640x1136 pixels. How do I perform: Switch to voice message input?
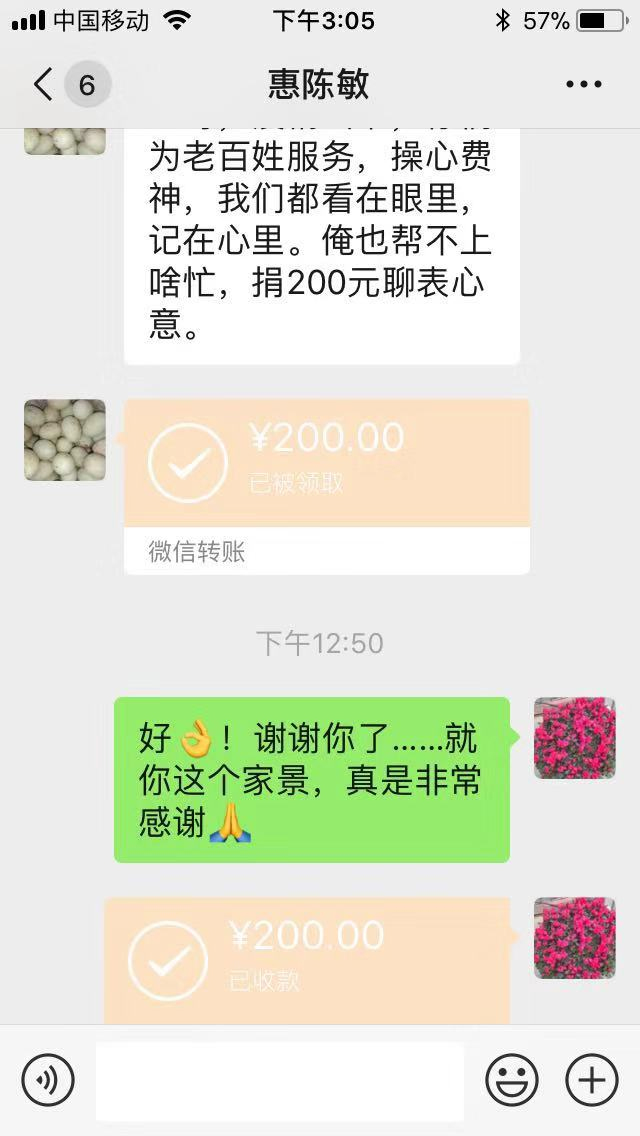click(48, 1080)
